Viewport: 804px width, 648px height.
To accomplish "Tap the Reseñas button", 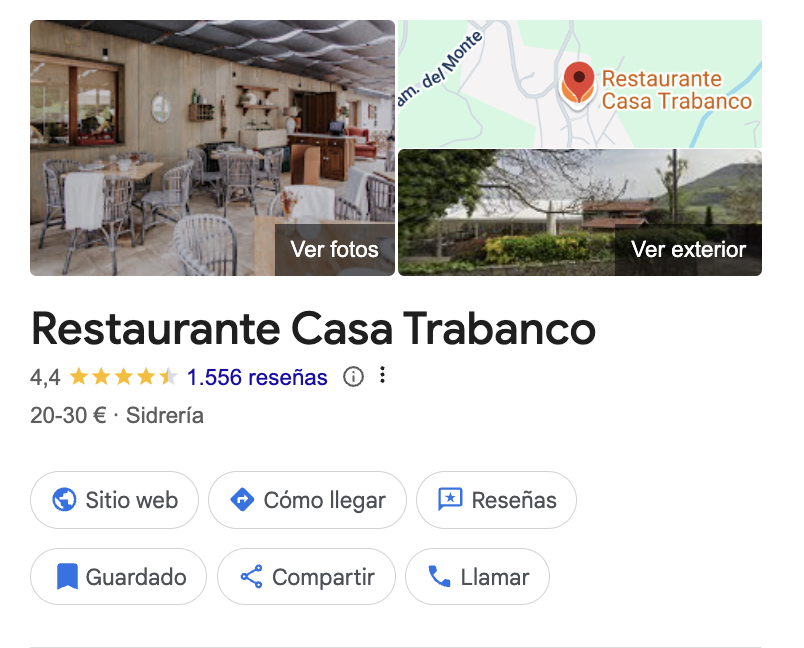I will (x=496, y=500).
